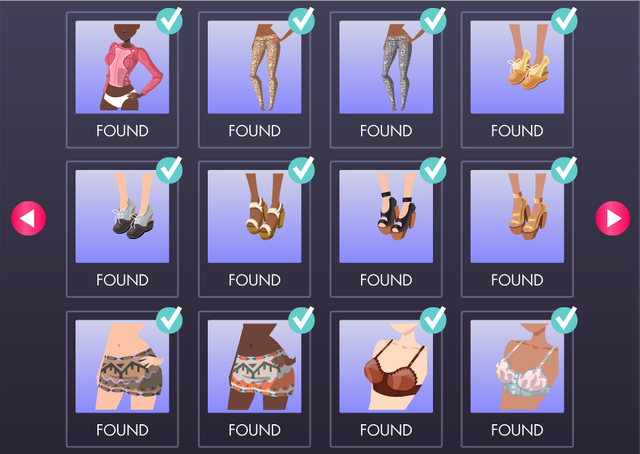Screen dimensions: 640x454
Task: Go to the next page of items
Action: pos(611,218)
